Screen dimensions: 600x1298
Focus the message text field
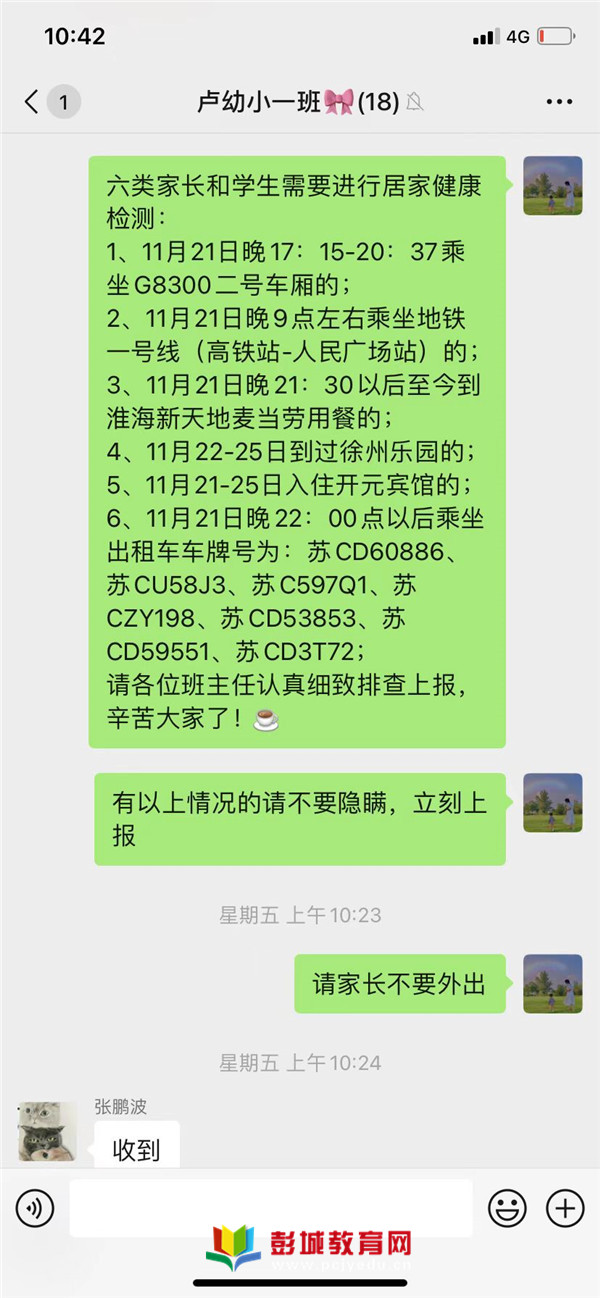tap(270, 1208)
